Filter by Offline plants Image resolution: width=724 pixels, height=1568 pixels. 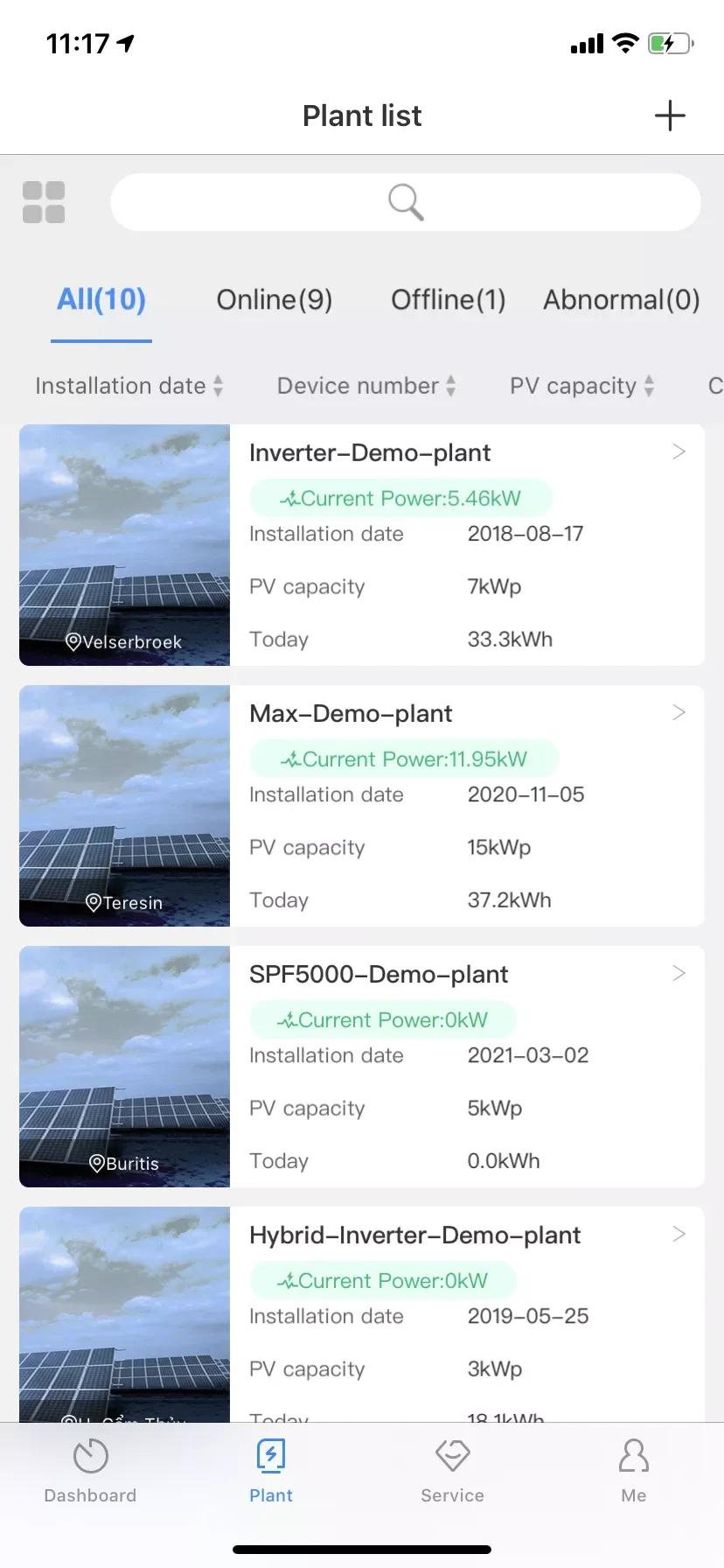(x=448, y=300)
